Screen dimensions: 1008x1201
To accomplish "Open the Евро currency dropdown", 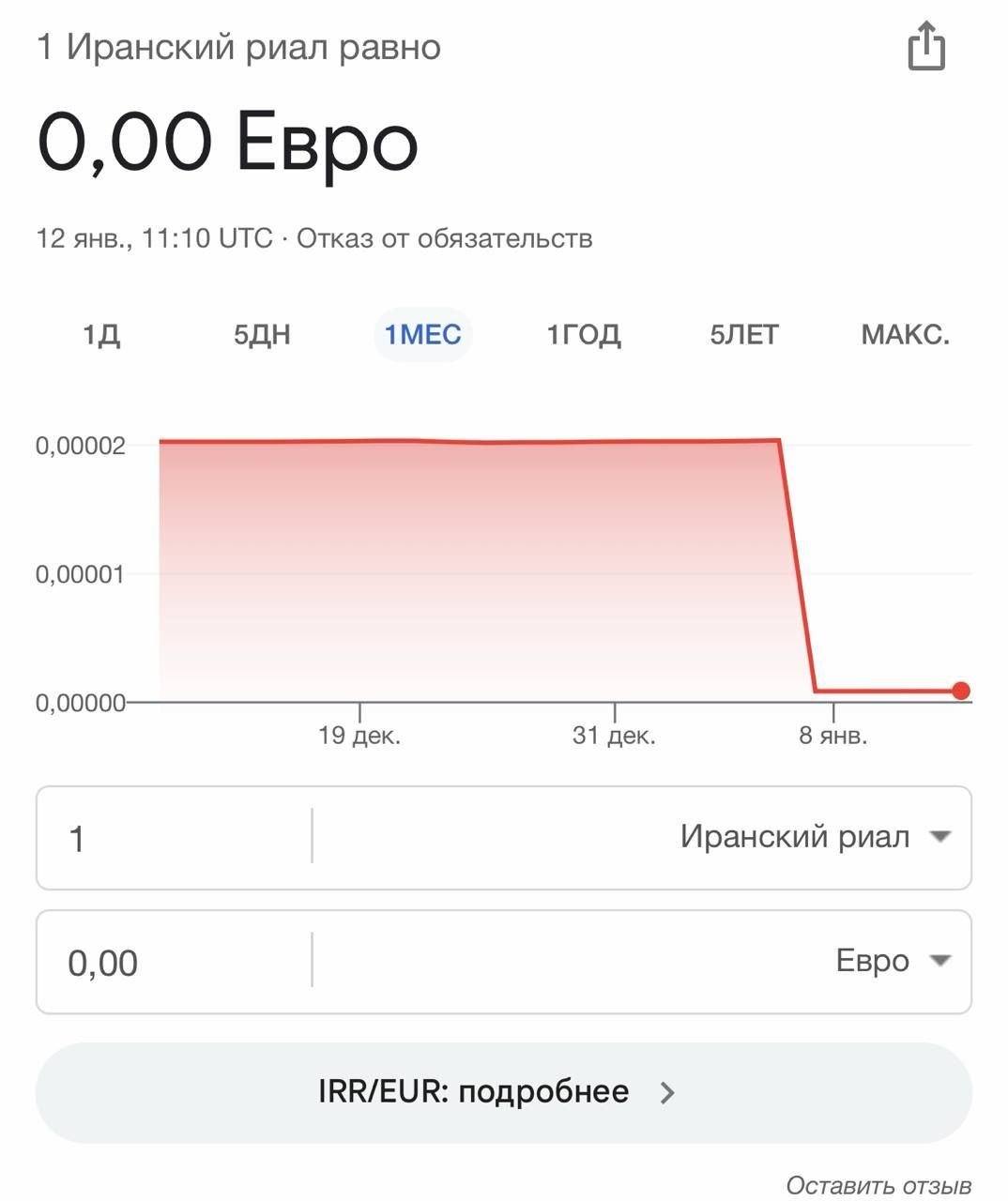I will [x=893, y=961].
